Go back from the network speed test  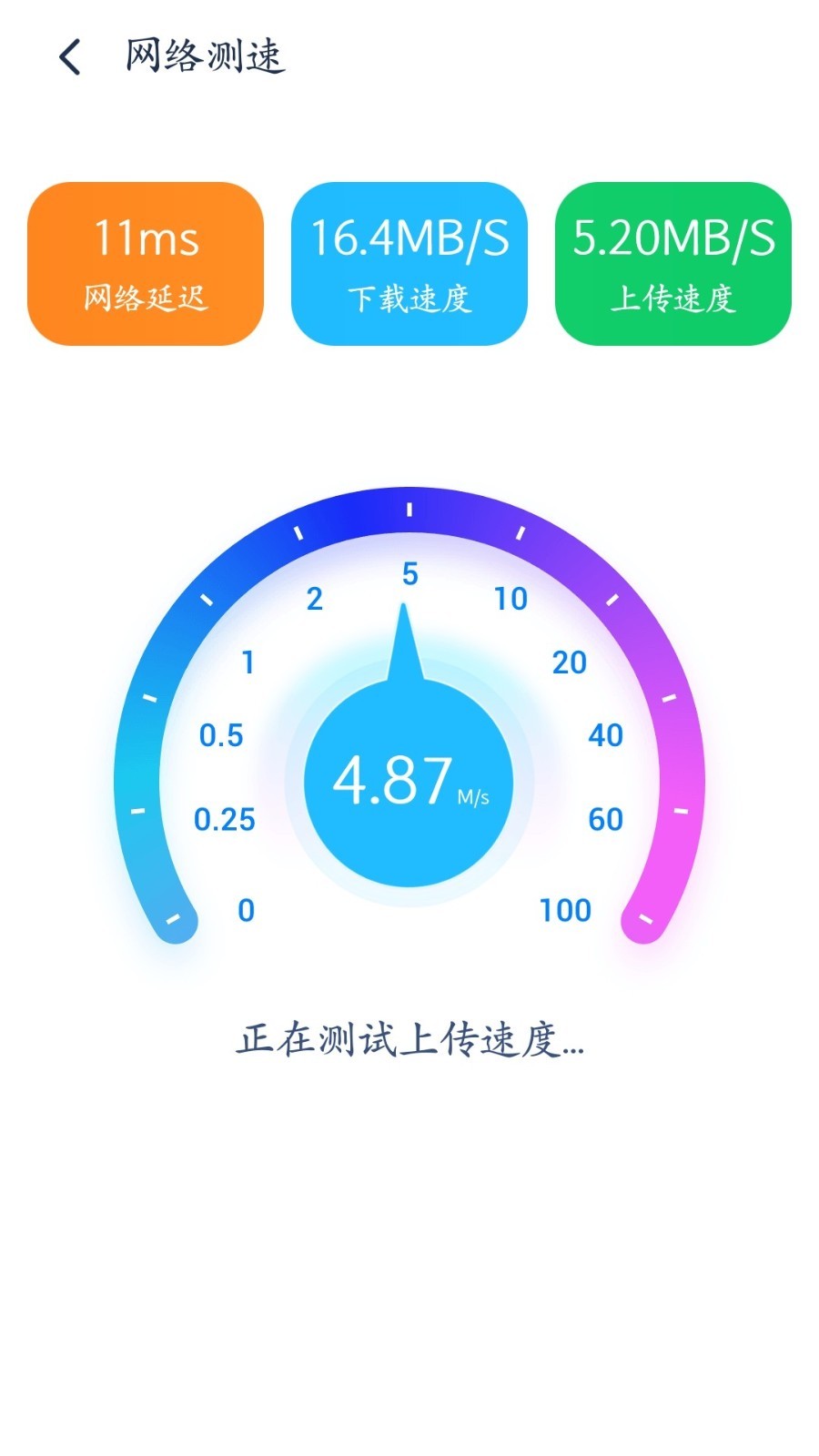pyautogui.click(x=70, y=56)
